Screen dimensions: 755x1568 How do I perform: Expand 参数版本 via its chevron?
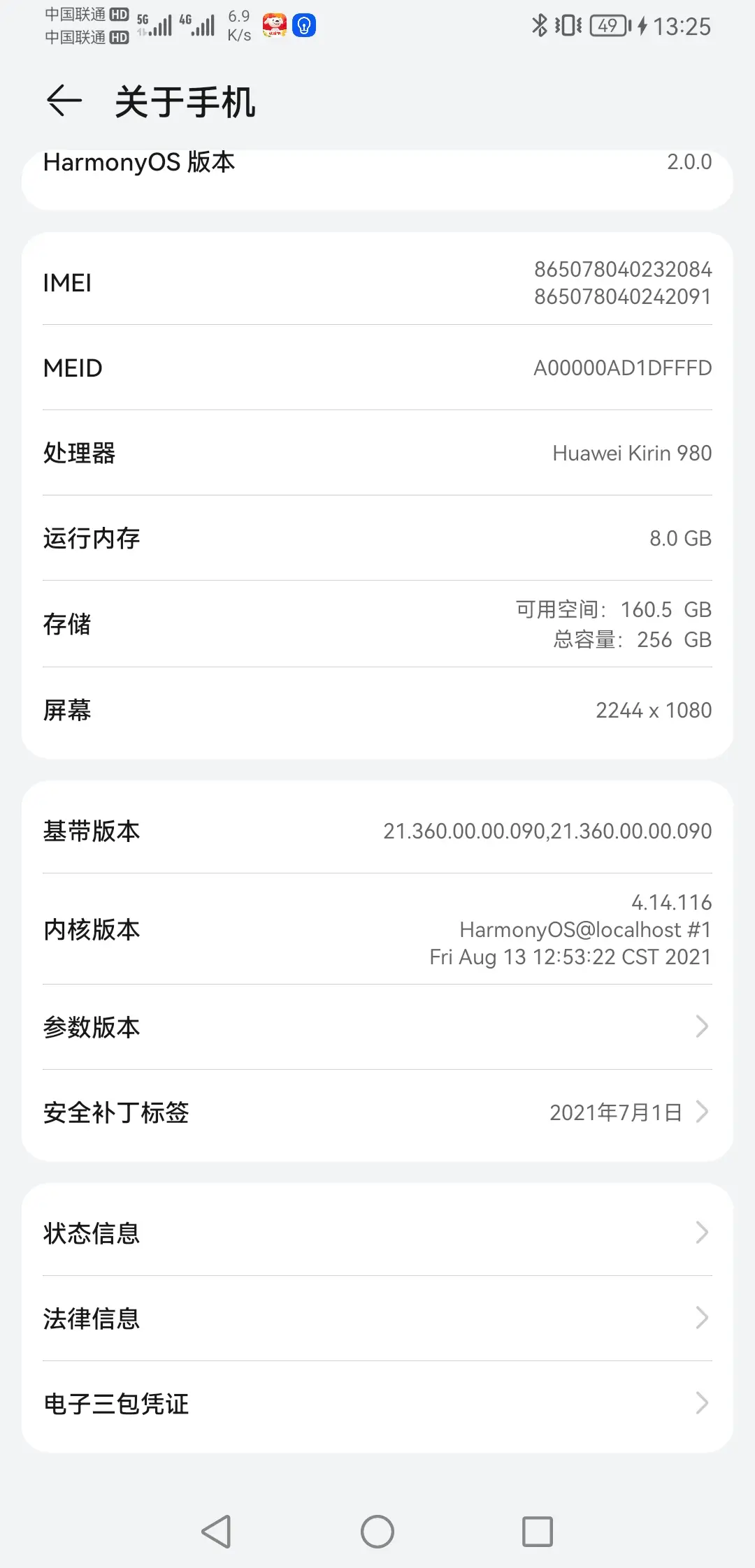pos(703,1026)
